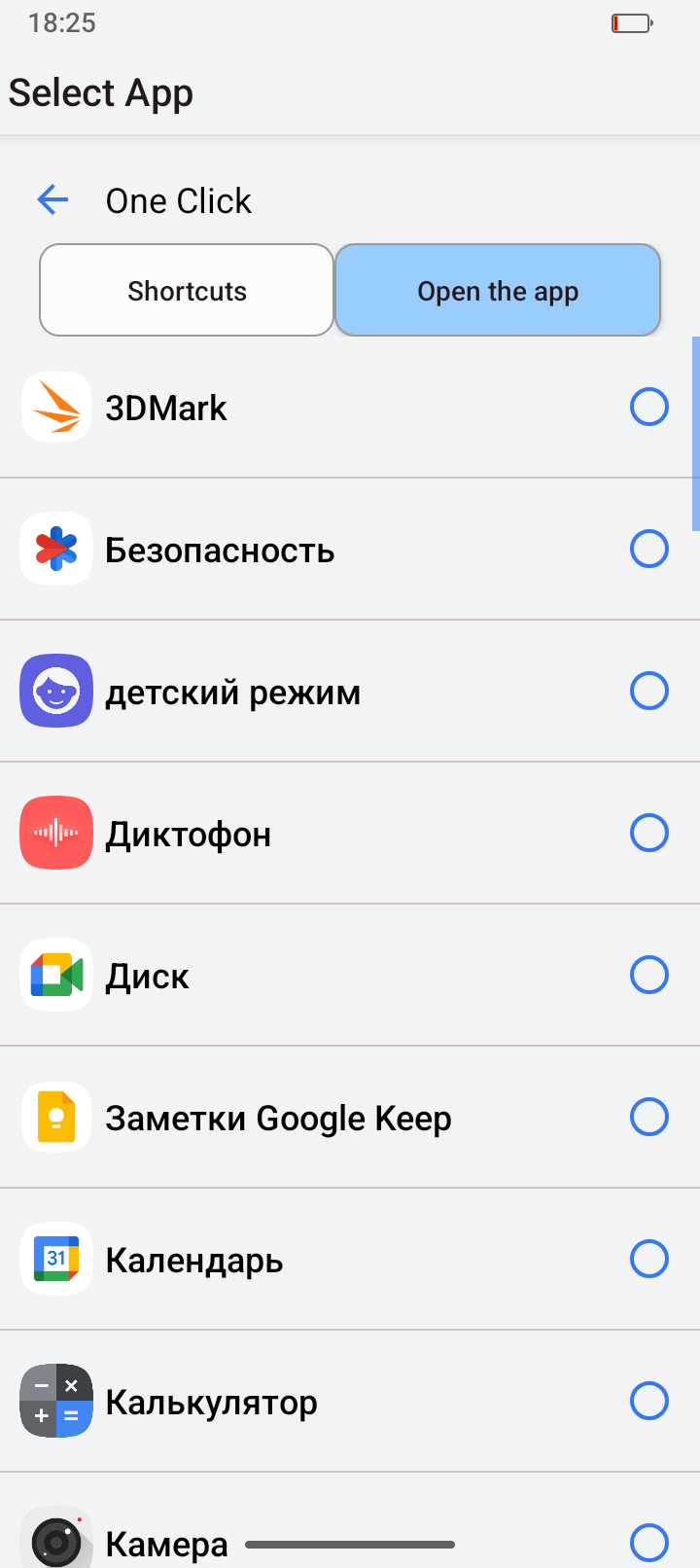Select the Камера app
The width and height of the screenshot is (700, 1568).
pos(648,1542)
